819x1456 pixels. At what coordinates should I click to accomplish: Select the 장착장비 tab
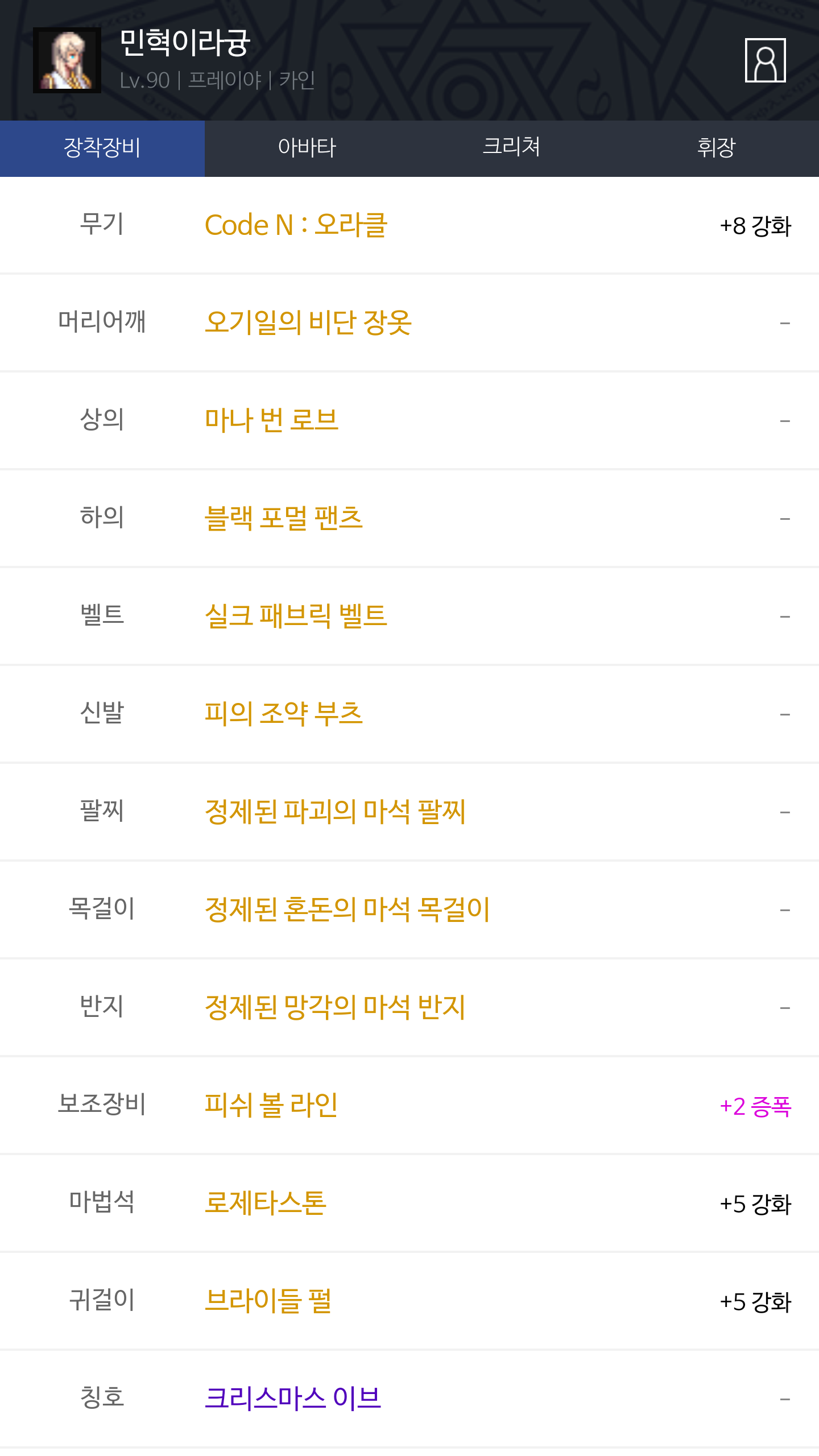click(102, 148)
